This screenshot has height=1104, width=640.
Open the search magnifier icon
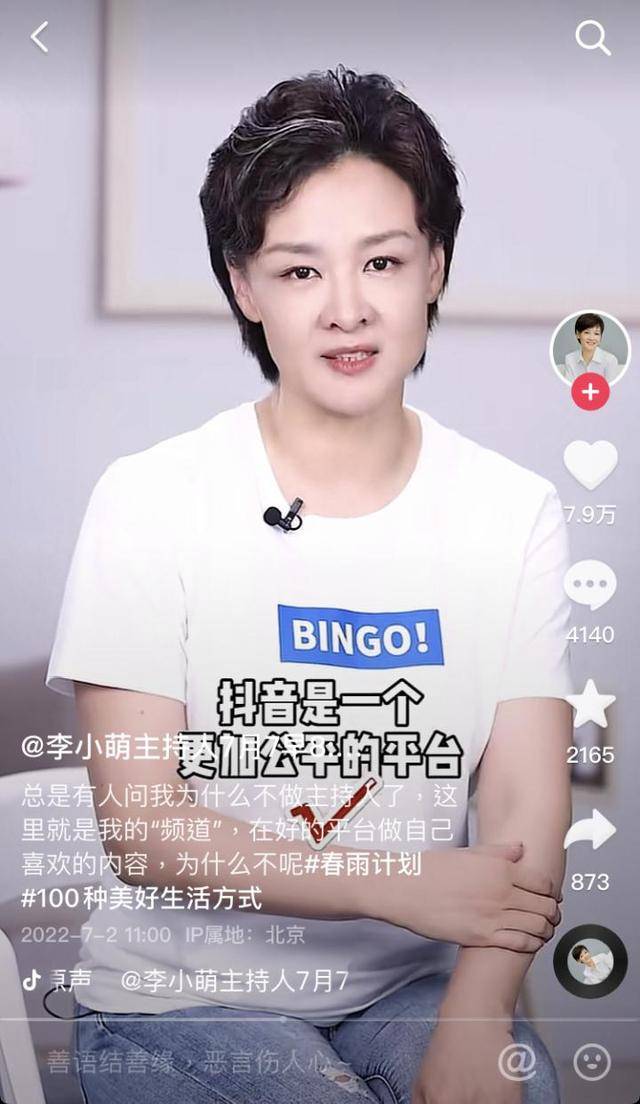tap(592, 38)
